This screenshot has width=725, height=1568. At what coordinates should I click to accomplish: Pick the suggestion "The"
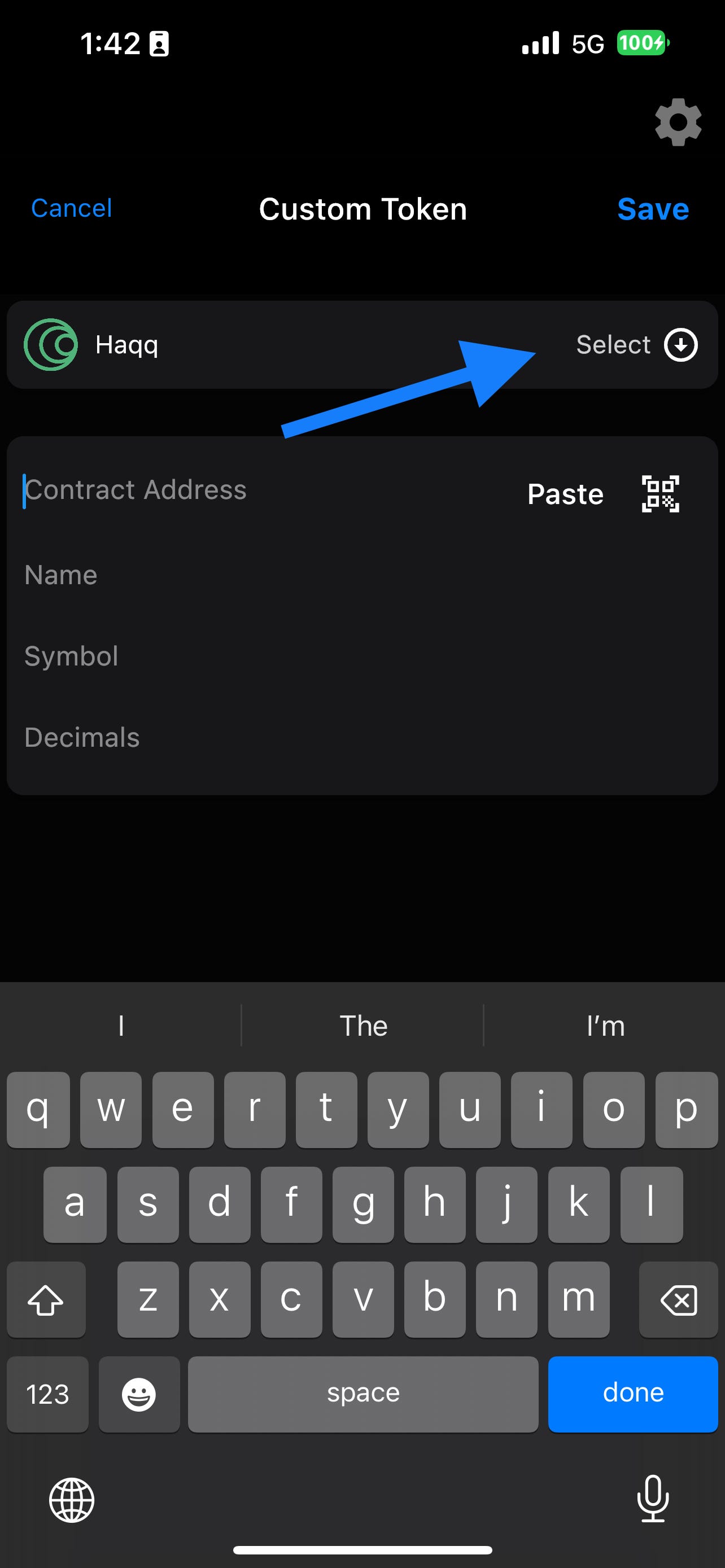(x=363, y=1026)
